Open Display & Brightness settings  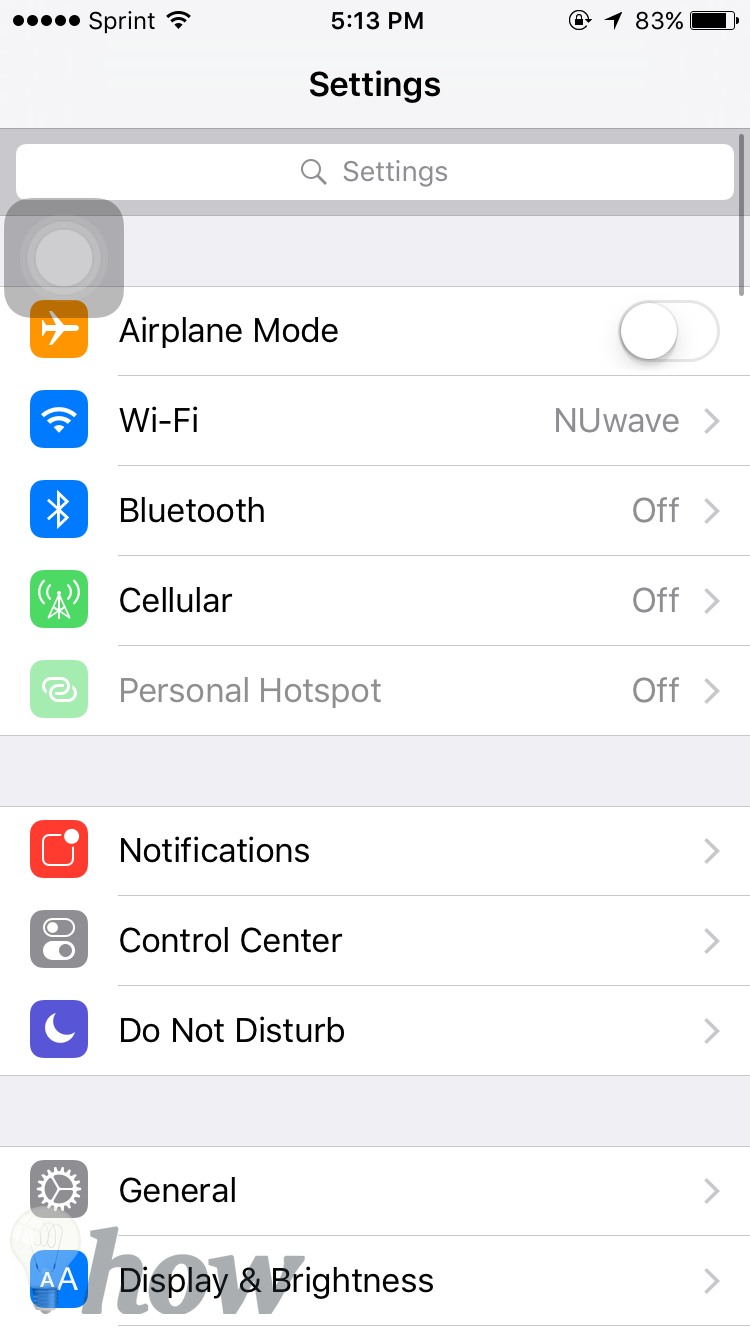[x=375, y=1281]
